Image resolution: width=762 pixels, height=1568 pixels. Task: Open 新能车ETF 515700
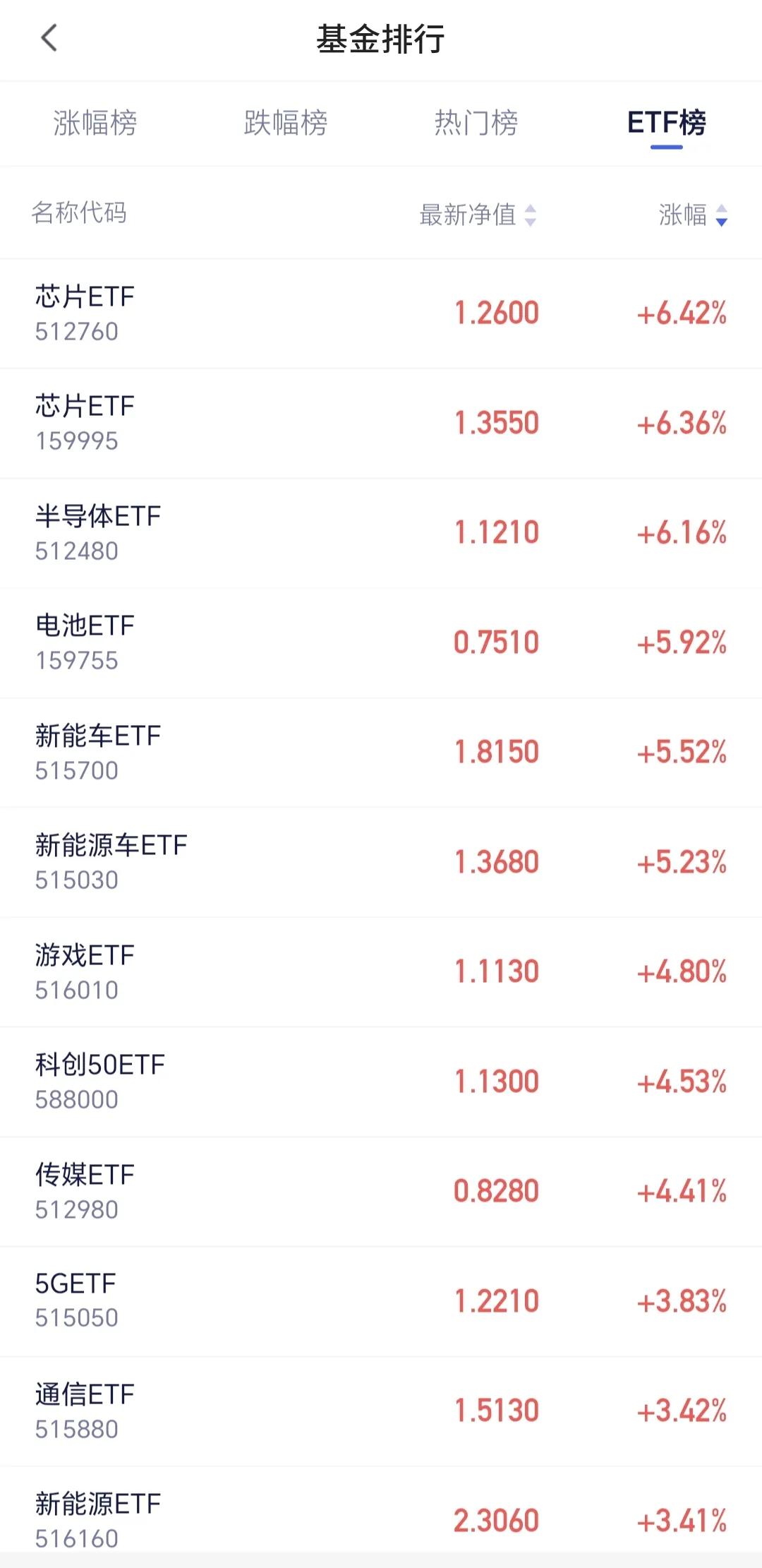381,753
